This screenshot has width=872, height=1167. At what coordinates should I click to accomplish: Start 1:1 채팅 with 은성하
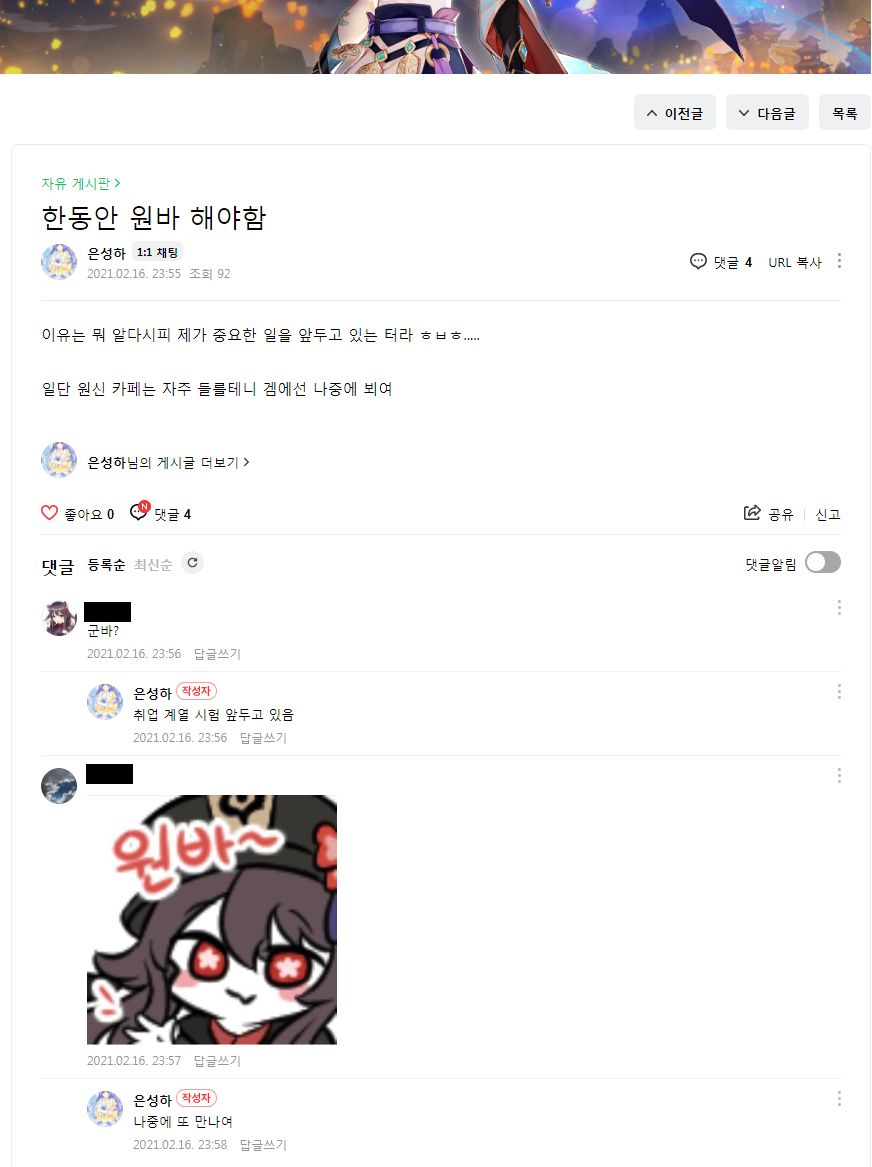(157, 253)
